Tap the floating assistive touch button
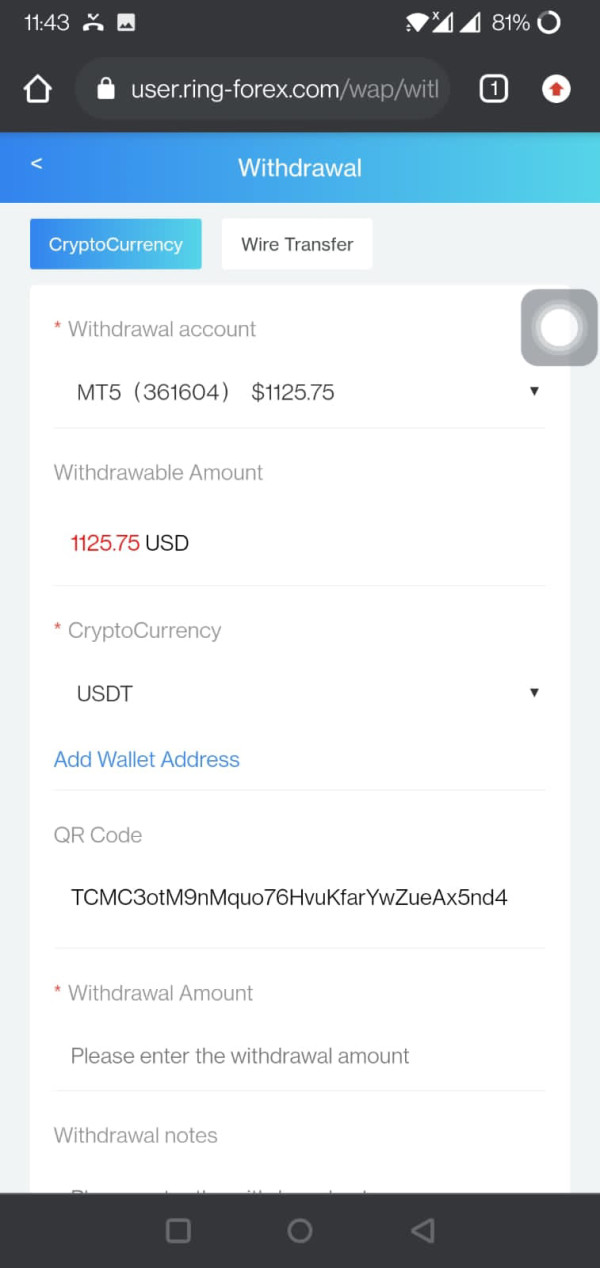Viewport: 600px width, 1268px height. coord(559,327)
